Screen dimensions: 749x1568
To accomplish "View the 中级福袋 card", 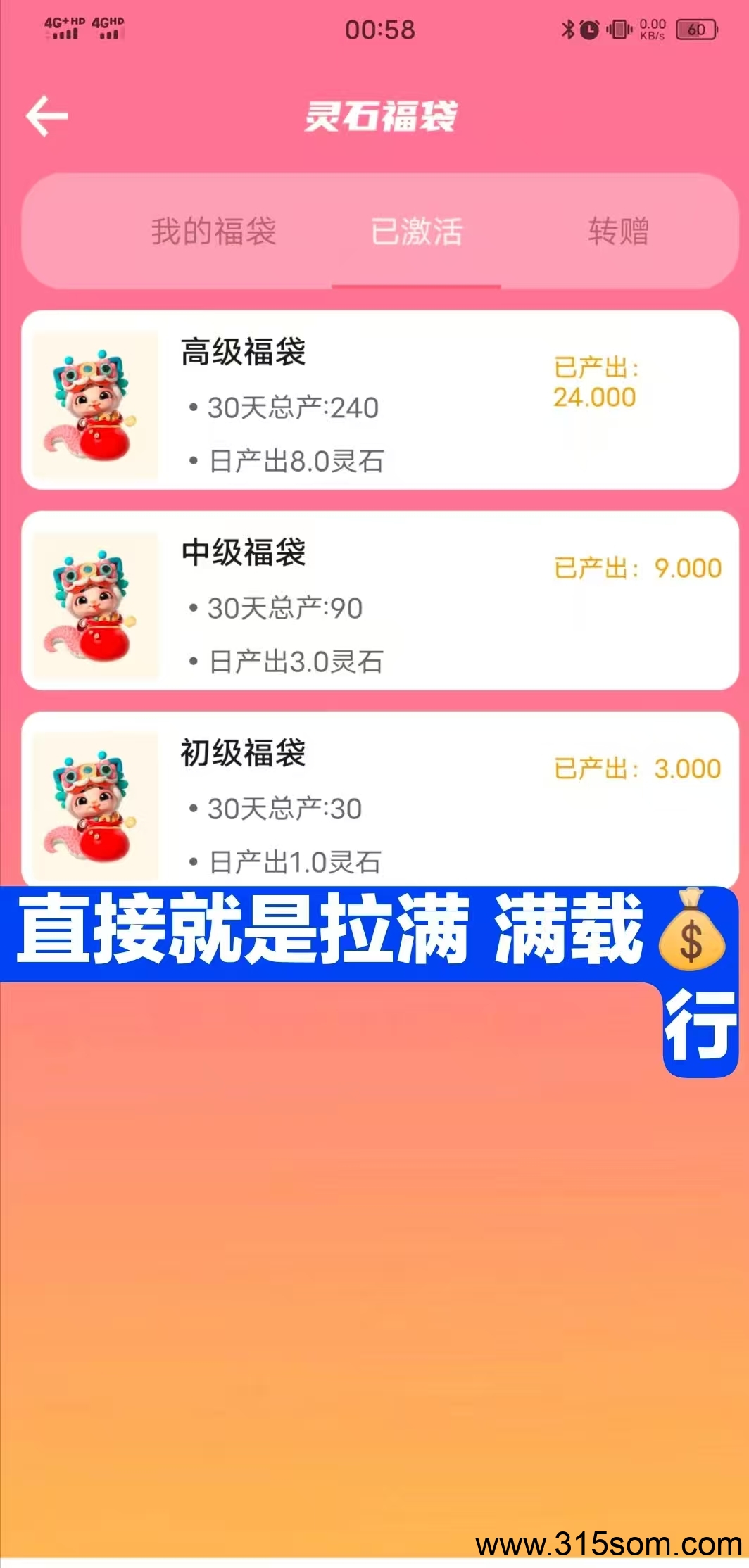I will coord(380,600).
